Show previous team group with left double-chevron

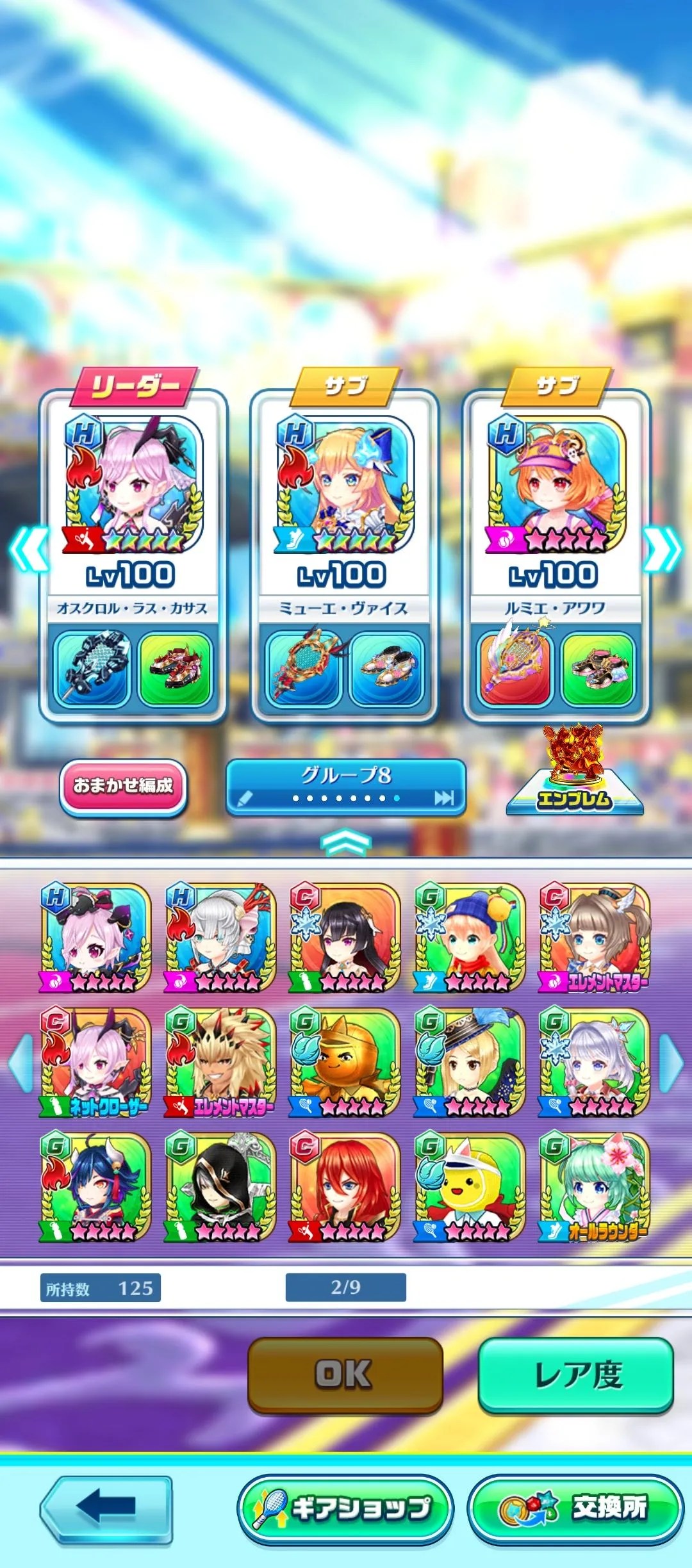click(29, 549)
